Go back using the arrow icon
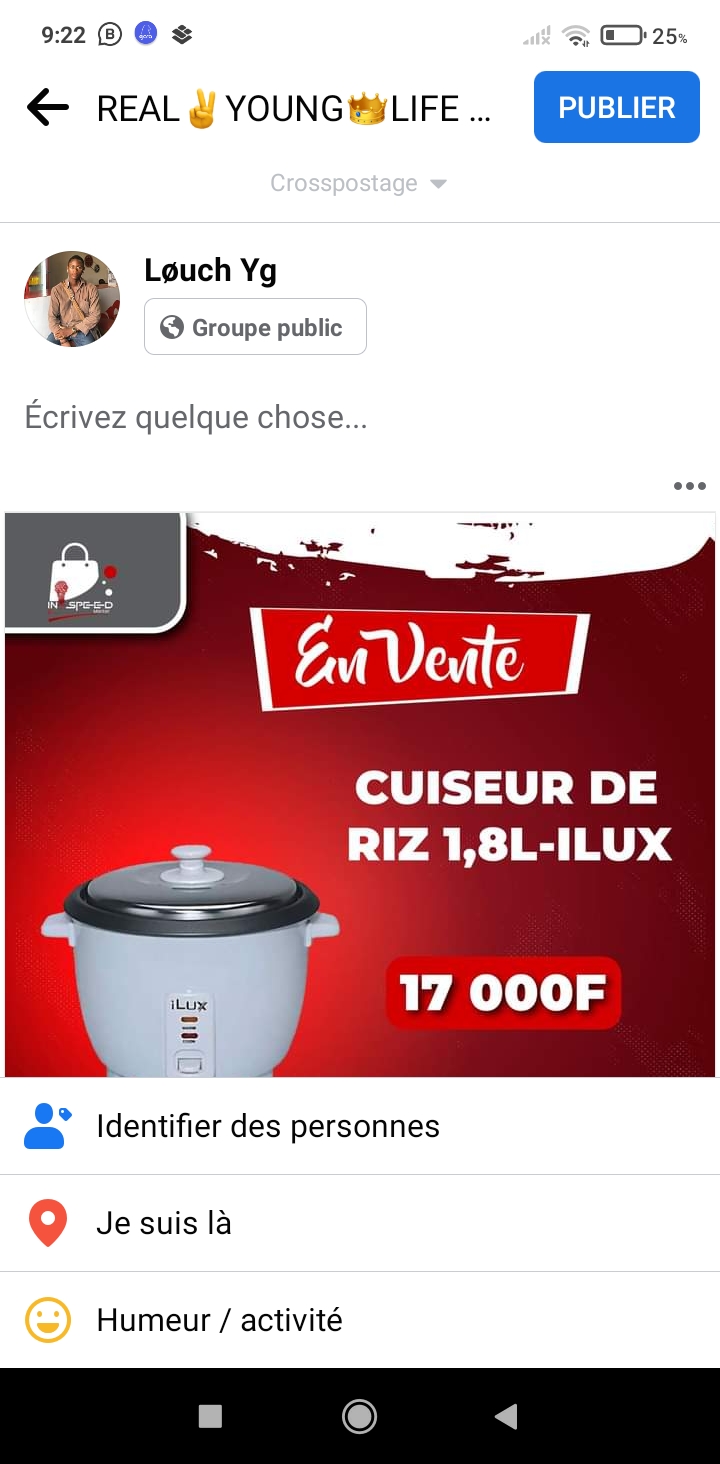Viewport: 720px width, 1464px height. pyautogui.click(x=47, y=107)
